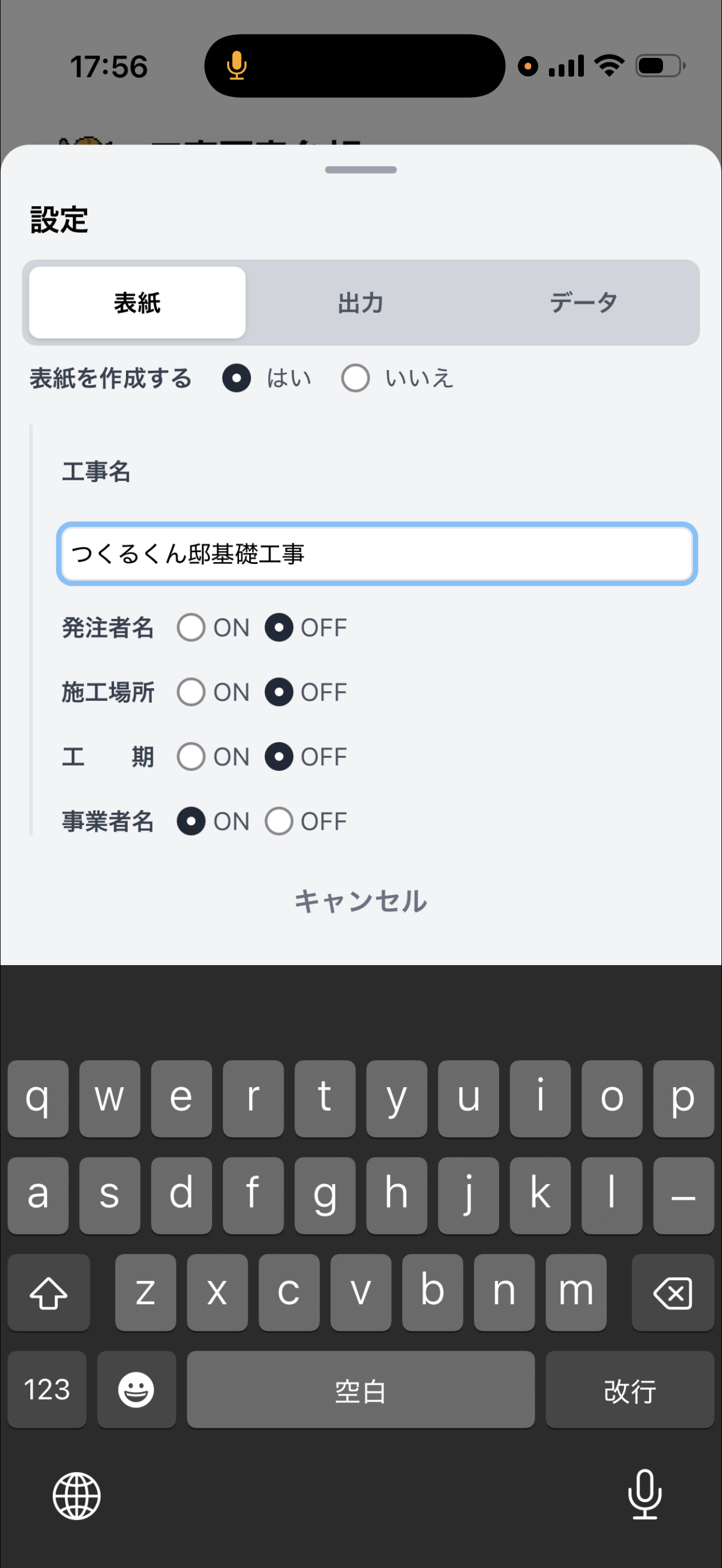722x1568 pixels.
Task: Turn ON 発注者名
Action: pyautogui.click(x=191, y=628)
